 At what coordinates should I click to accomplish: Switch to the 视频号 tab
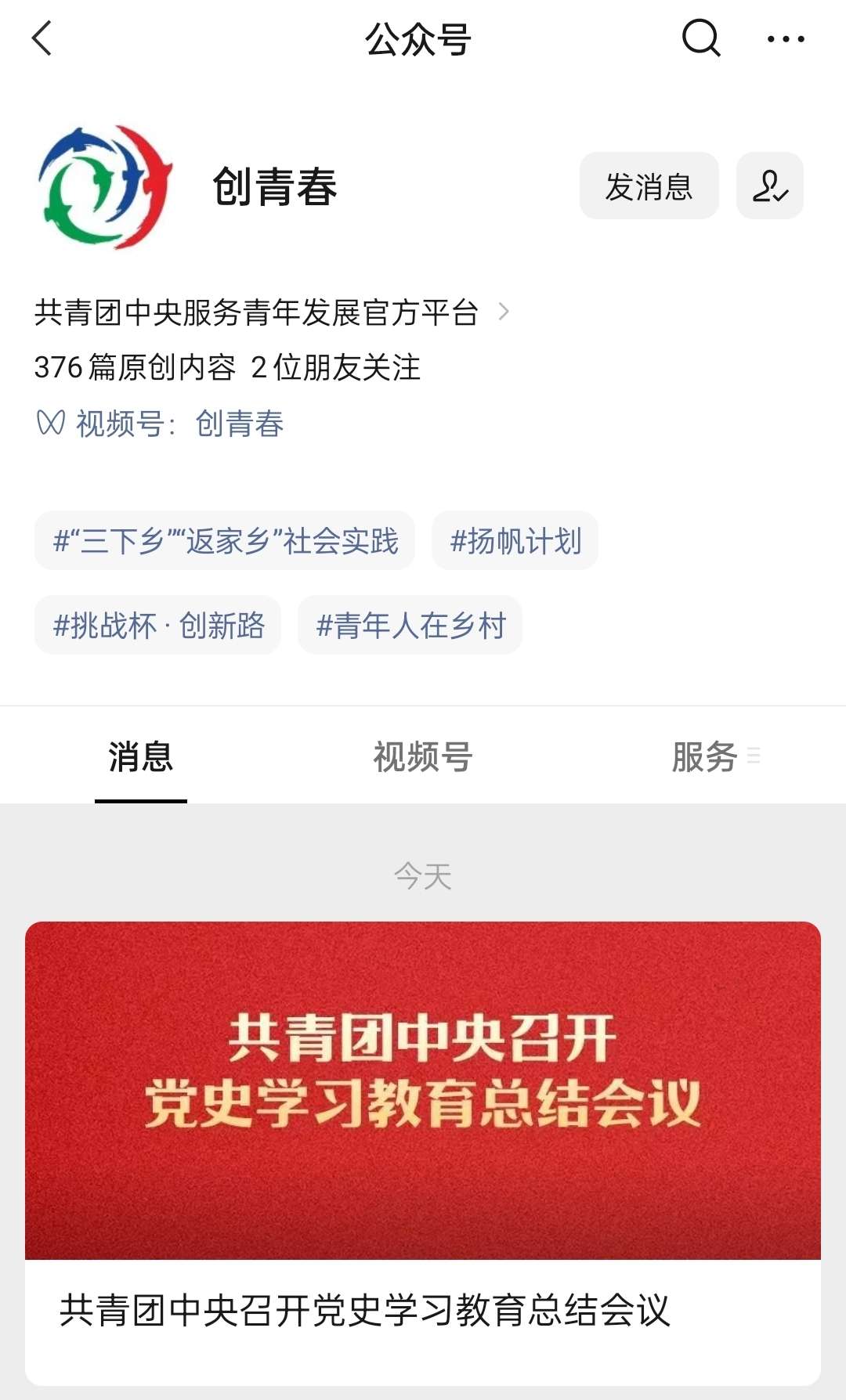pos(423,757)
